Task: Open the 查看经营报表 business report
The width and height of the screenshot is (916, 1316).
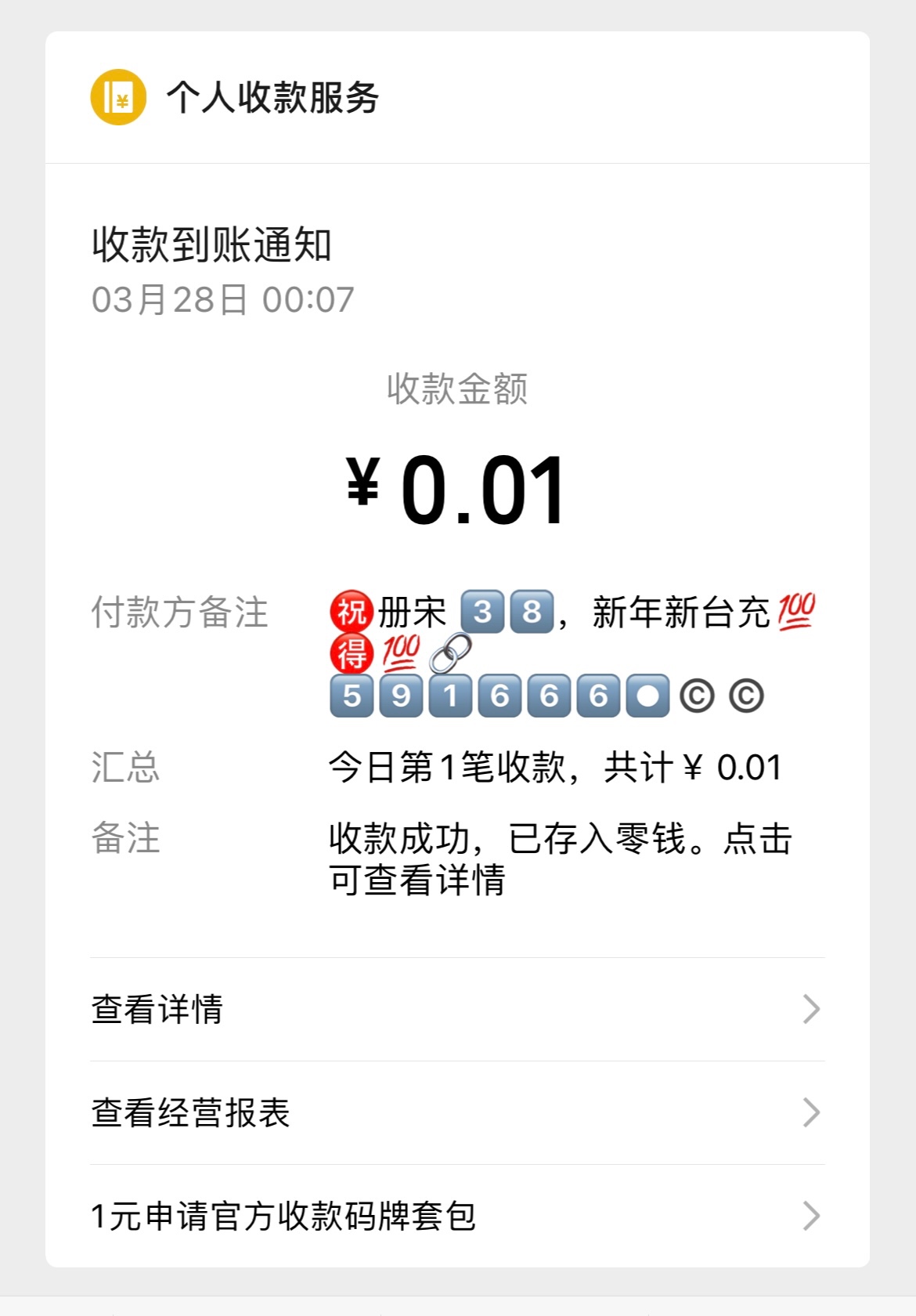Action: pos(457,1112)
